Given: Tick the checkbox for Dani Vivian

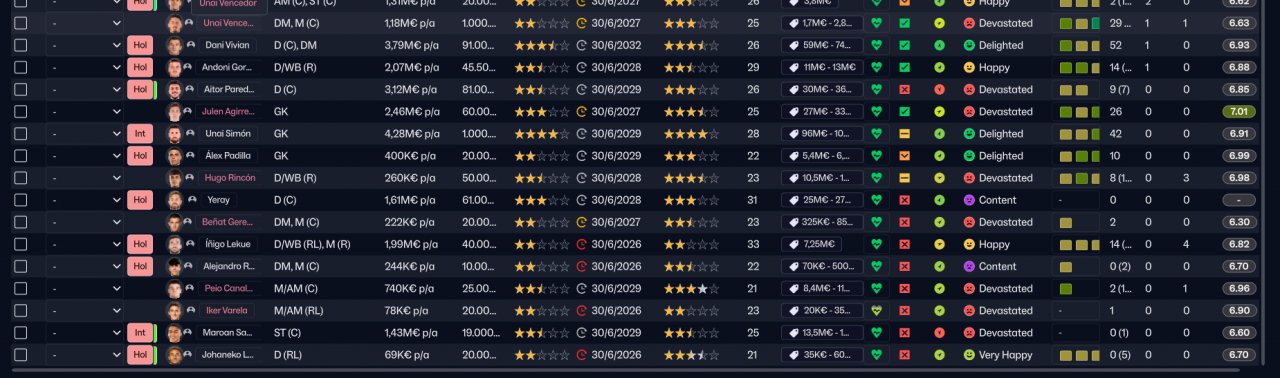Looking at the screenshot, I should 20,45.
